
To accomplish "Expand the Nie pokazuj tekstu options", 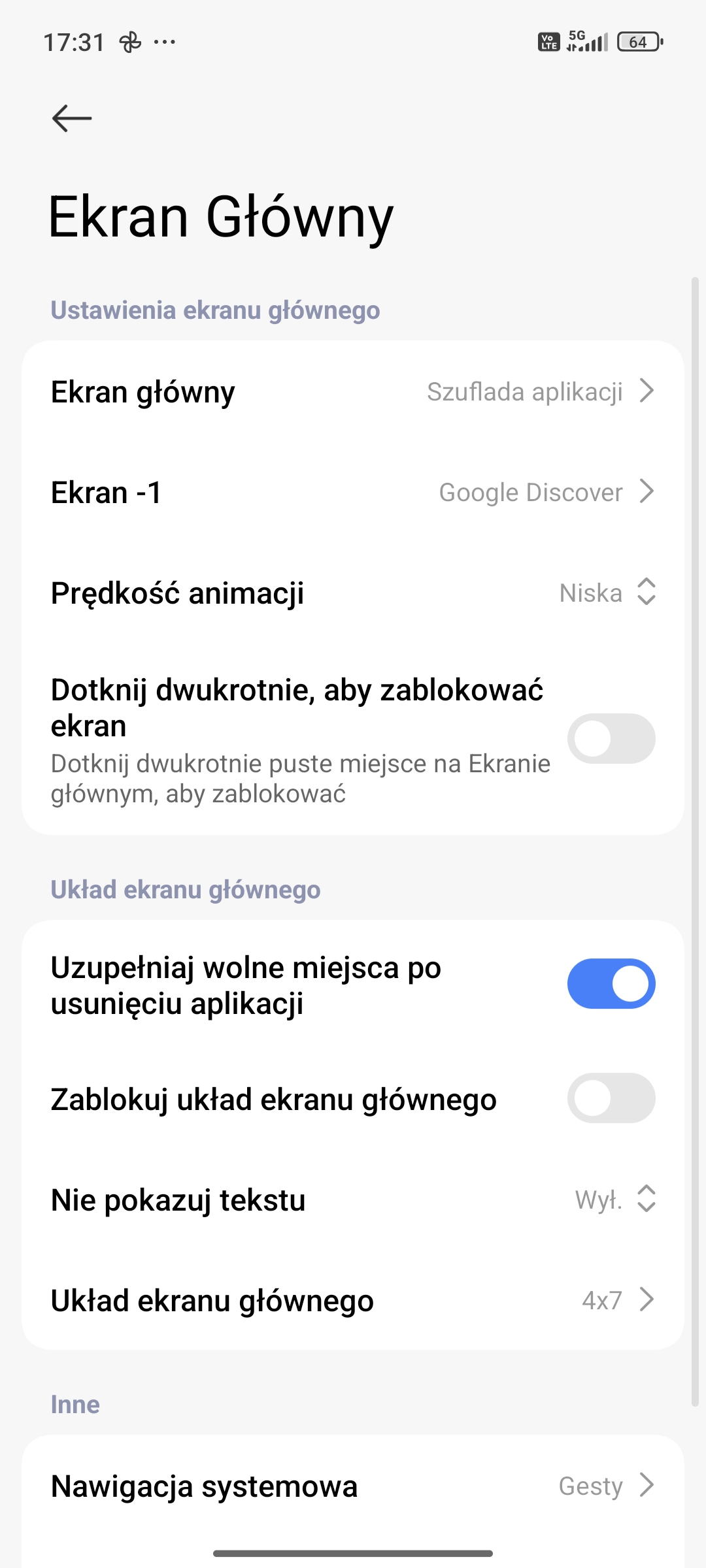I will tap(353, 1200).
